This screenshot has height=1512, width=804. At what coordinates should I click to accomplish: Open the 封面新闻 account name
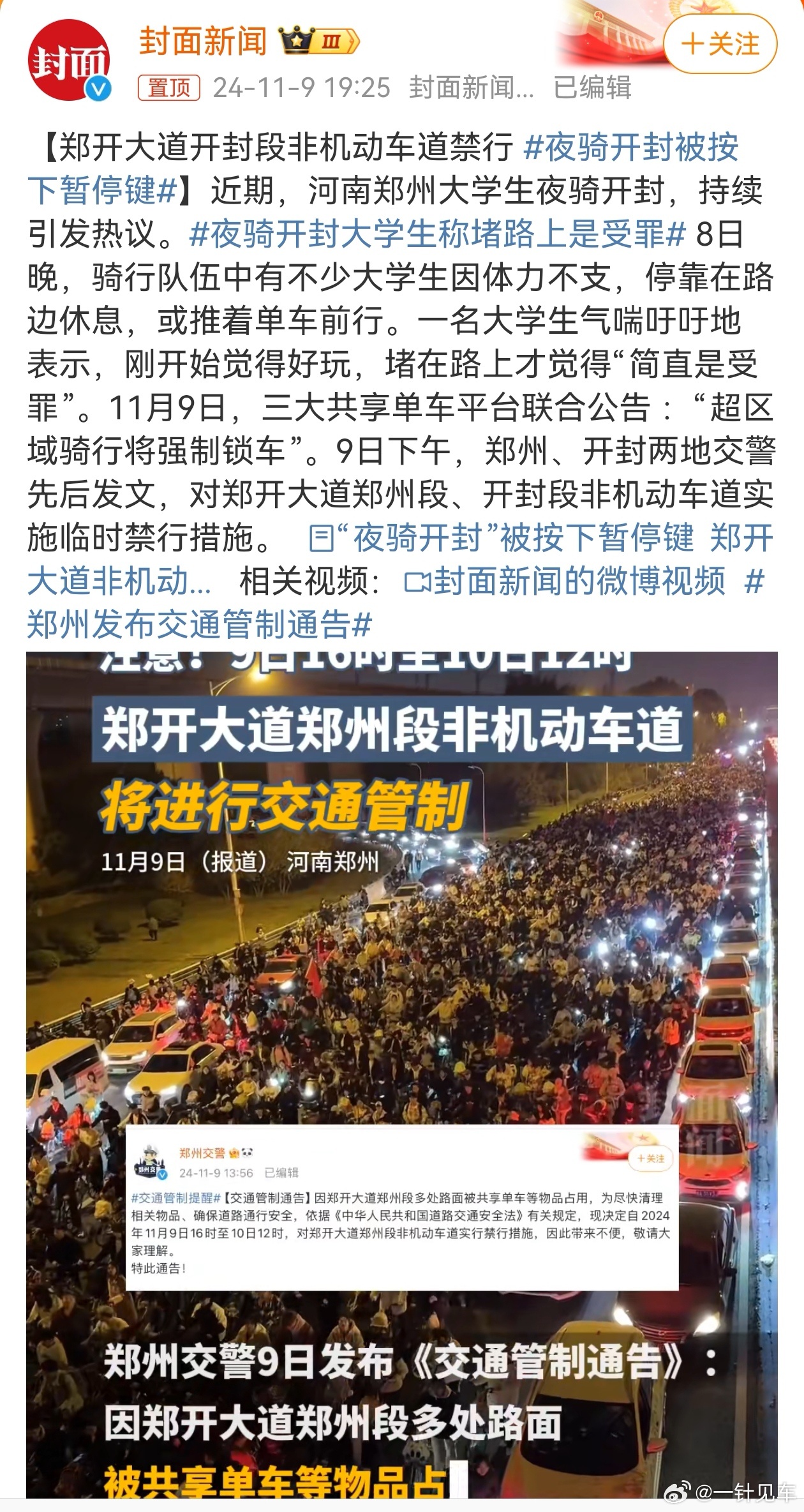click(203, 42)
